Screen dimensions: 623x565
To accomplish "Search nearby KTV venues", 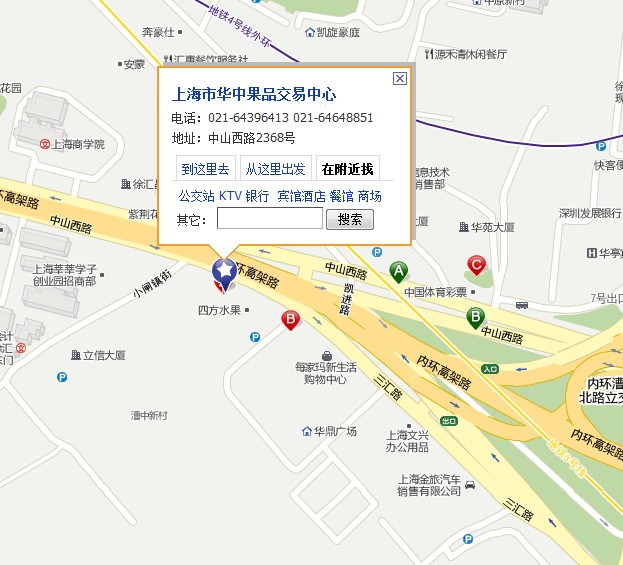I will coord(230,196).
